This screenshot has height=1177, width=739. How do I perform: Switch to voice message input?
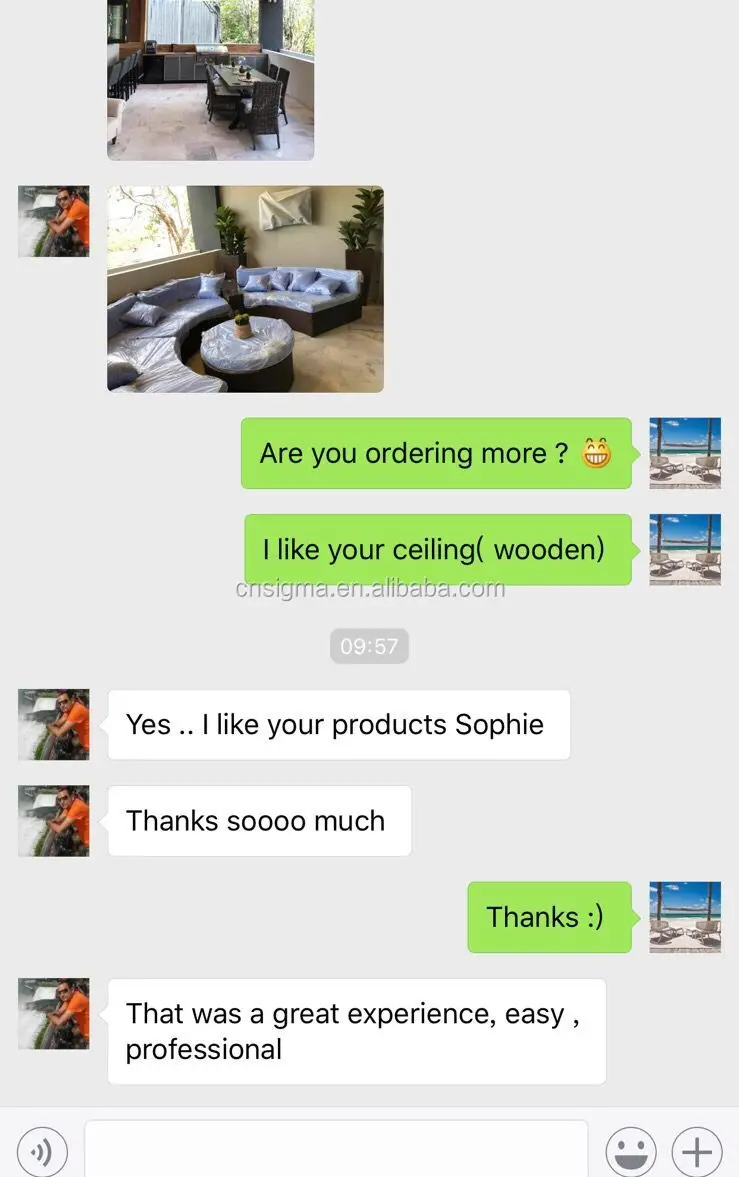point(42,1152)
